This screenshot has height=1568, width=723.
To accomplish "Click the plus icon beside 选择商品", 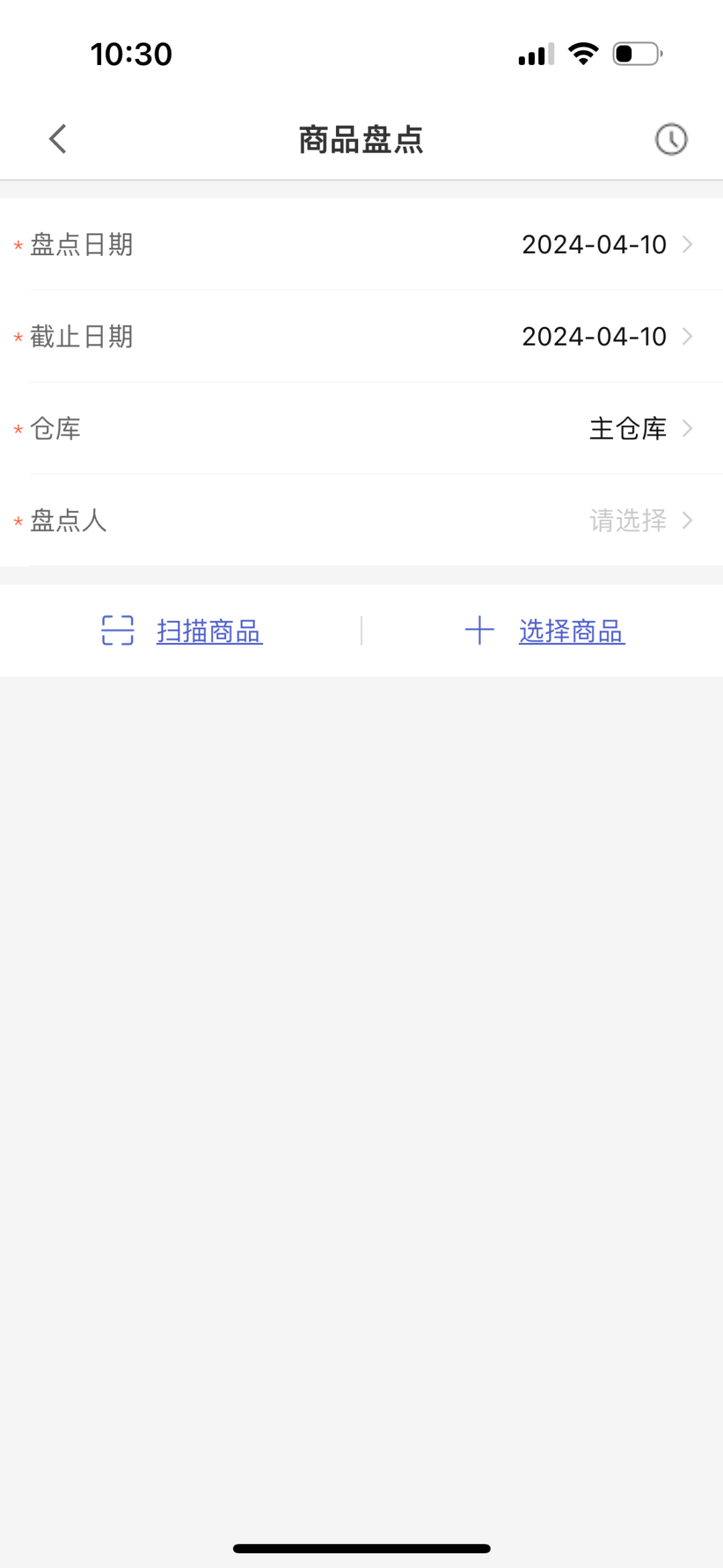I will coord(479,630).
